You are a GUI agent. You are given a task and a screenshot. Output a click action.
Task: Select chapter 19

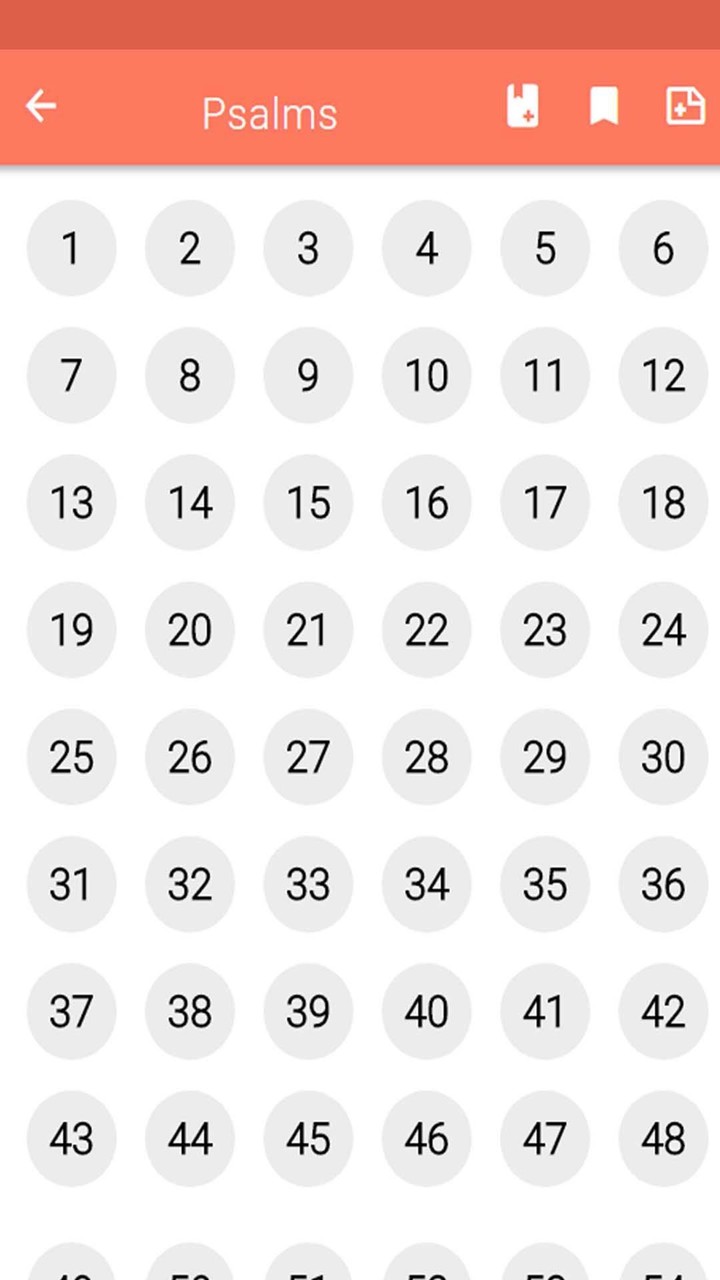(71, 629)
